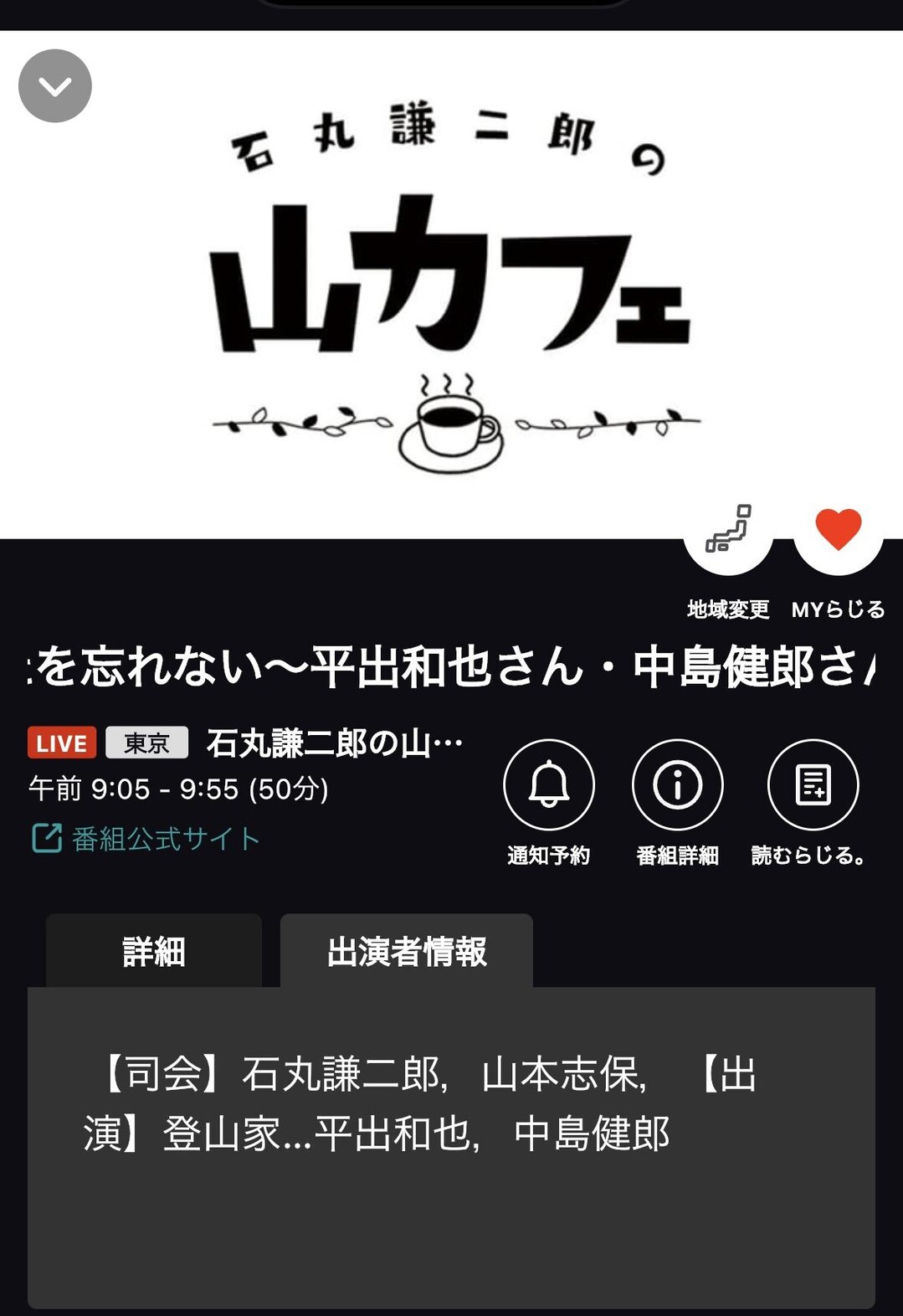Tap the red LIVE indicator icon
Viewport: 903px width, 1316px height.
pos(60,742)
